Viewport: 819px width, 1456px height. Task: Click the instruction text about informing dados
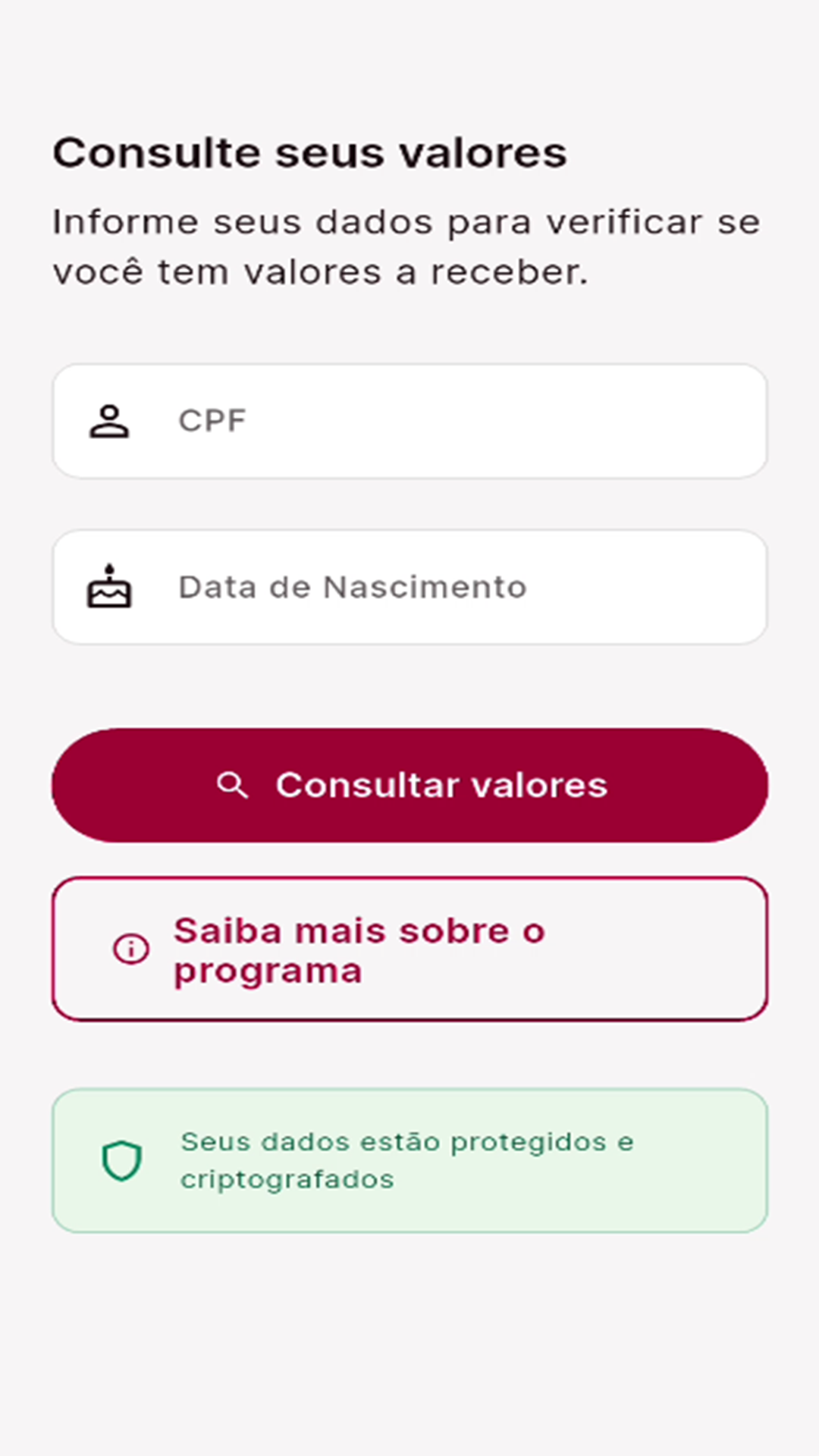[406, 246]
